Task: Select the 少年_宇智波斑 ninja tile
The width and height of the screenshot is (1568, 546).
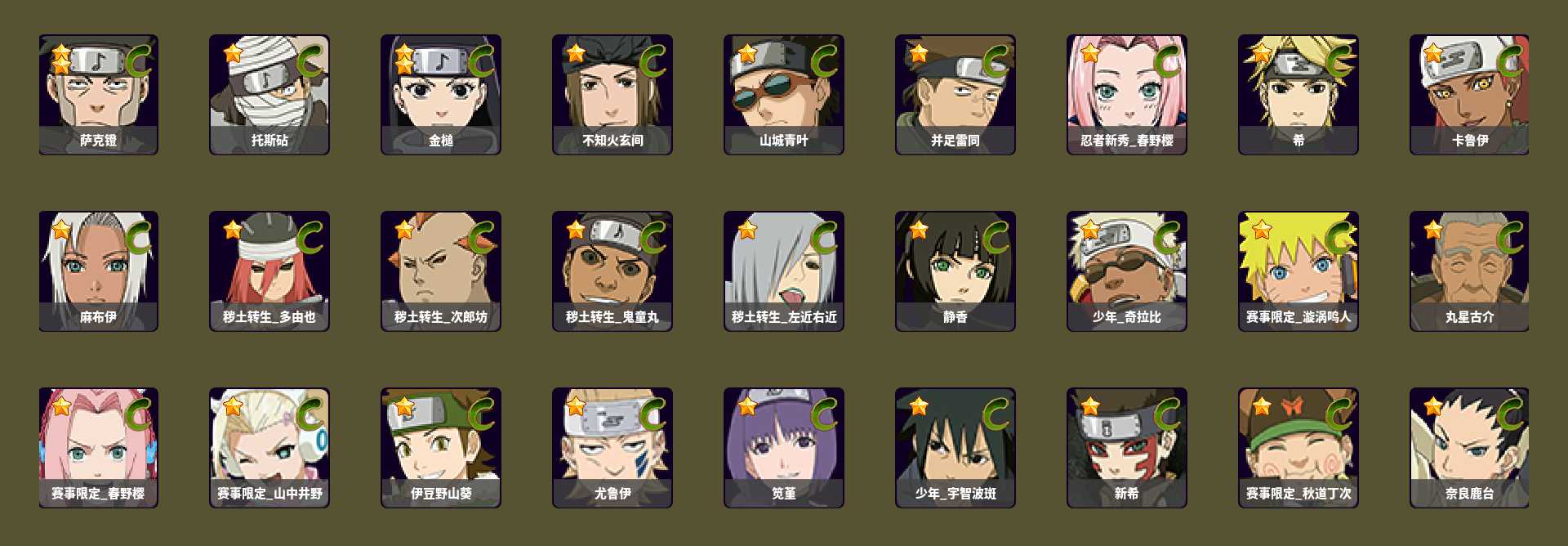Action: [x=955, y=447]
